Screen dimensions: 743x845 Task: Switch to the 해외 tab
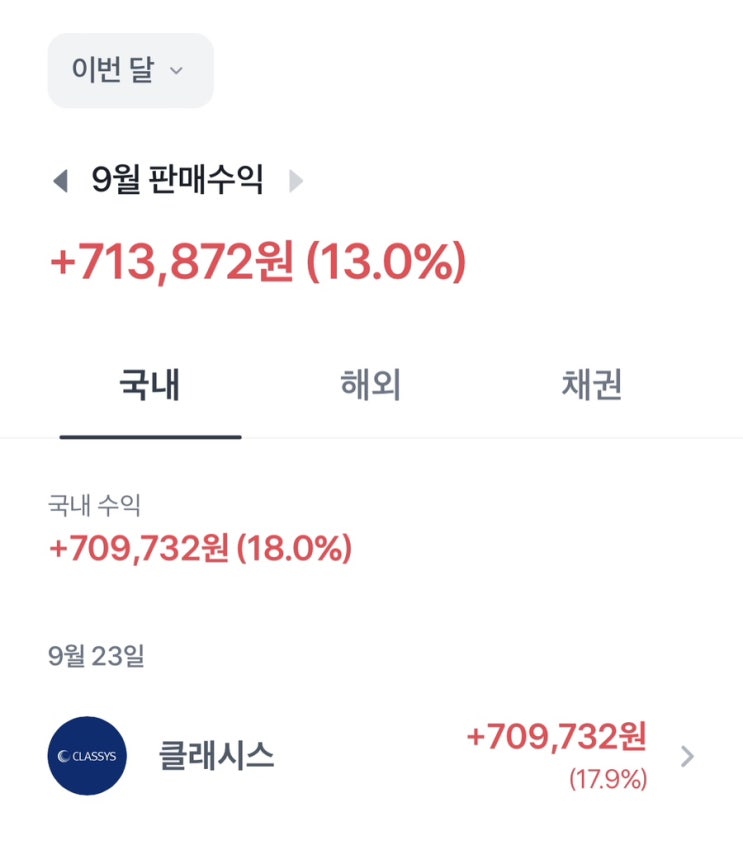370,385
